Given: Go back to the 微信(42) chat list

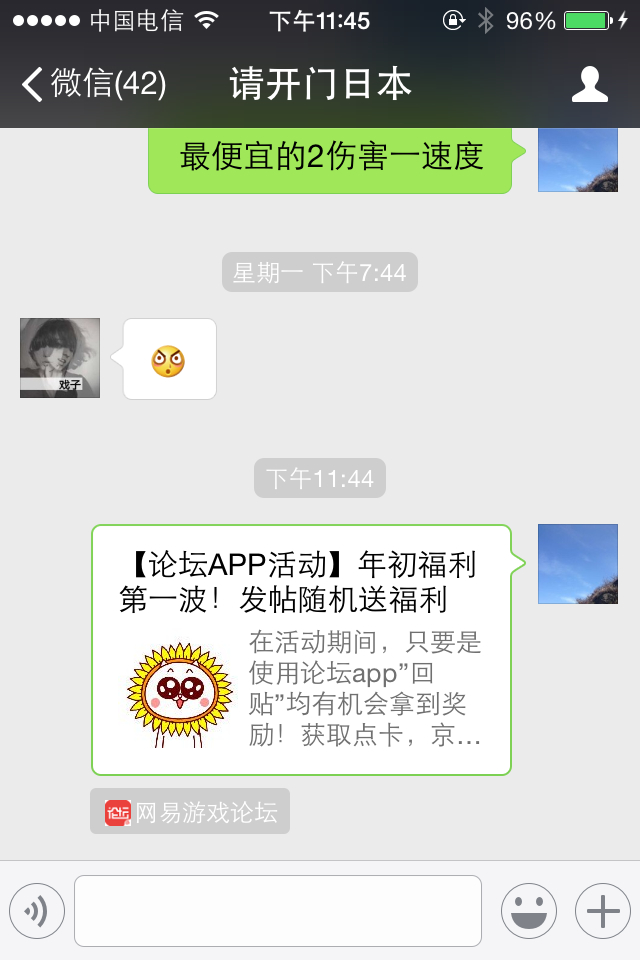Looking at the screenshot, I should (92, 83).
